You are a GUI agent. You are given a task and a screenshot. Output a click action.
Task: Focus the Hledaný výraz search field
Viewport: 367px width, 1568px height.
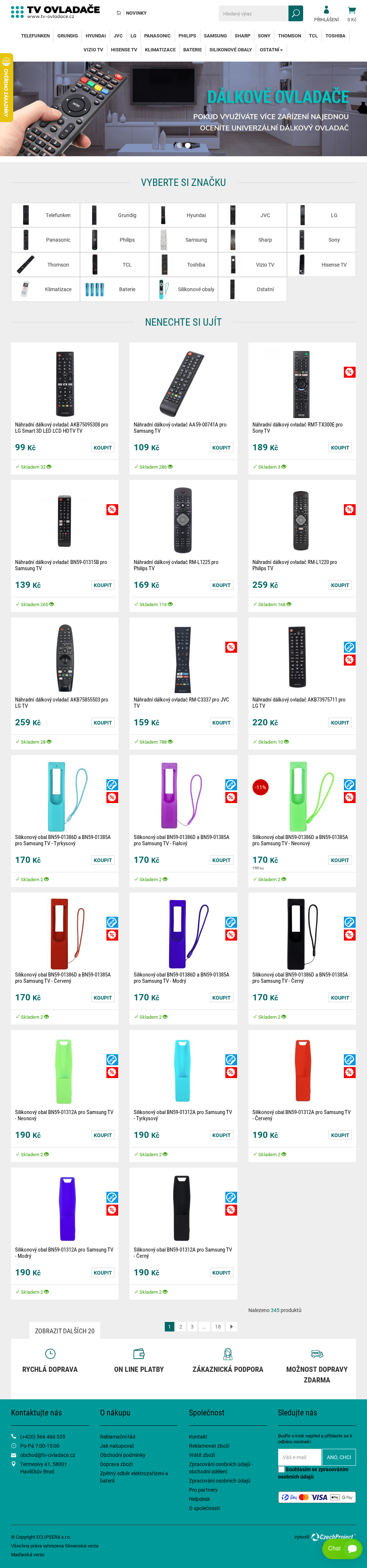point(253,14)
